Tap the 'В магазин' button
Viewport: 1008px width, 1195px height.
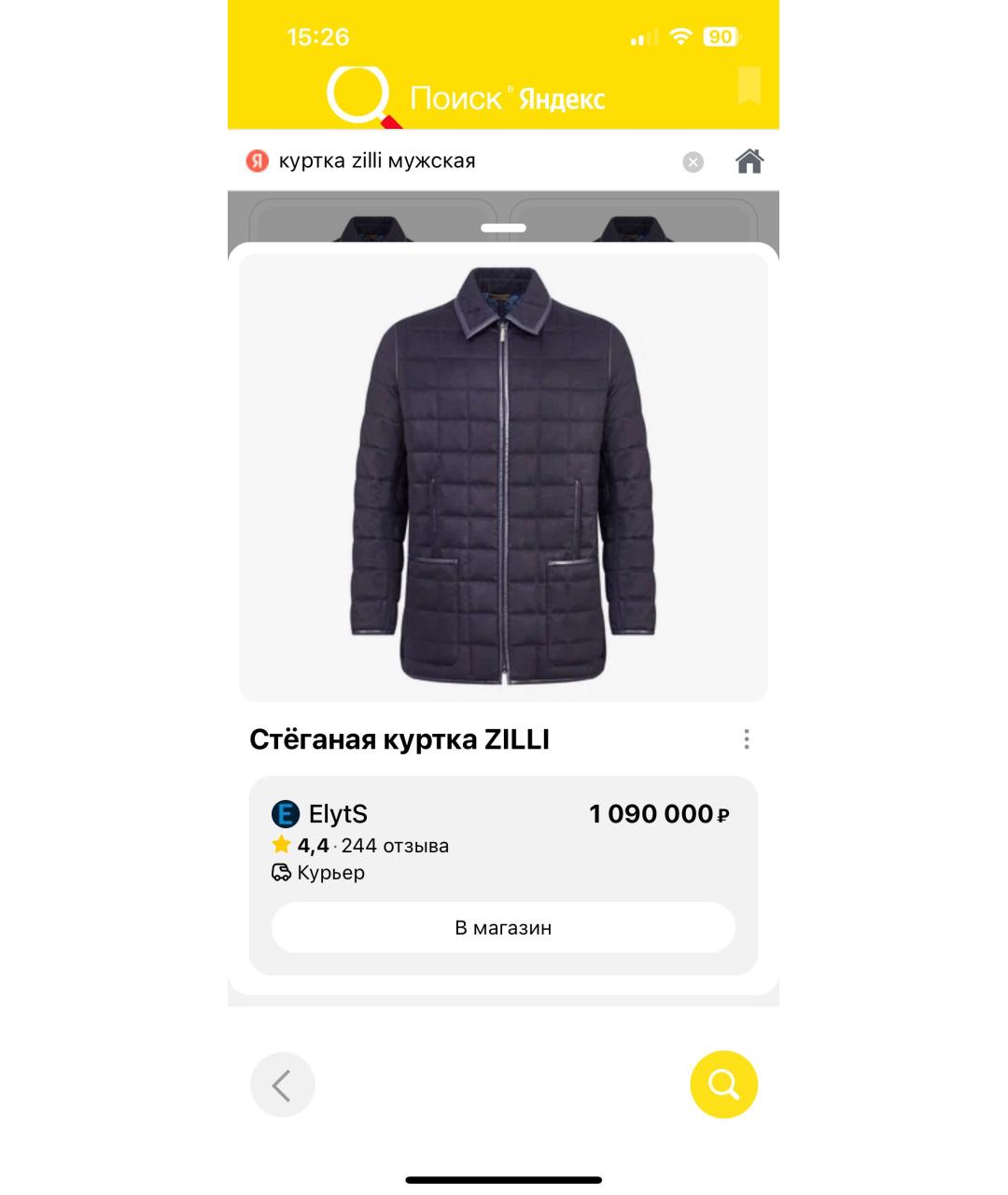point(503,928)
